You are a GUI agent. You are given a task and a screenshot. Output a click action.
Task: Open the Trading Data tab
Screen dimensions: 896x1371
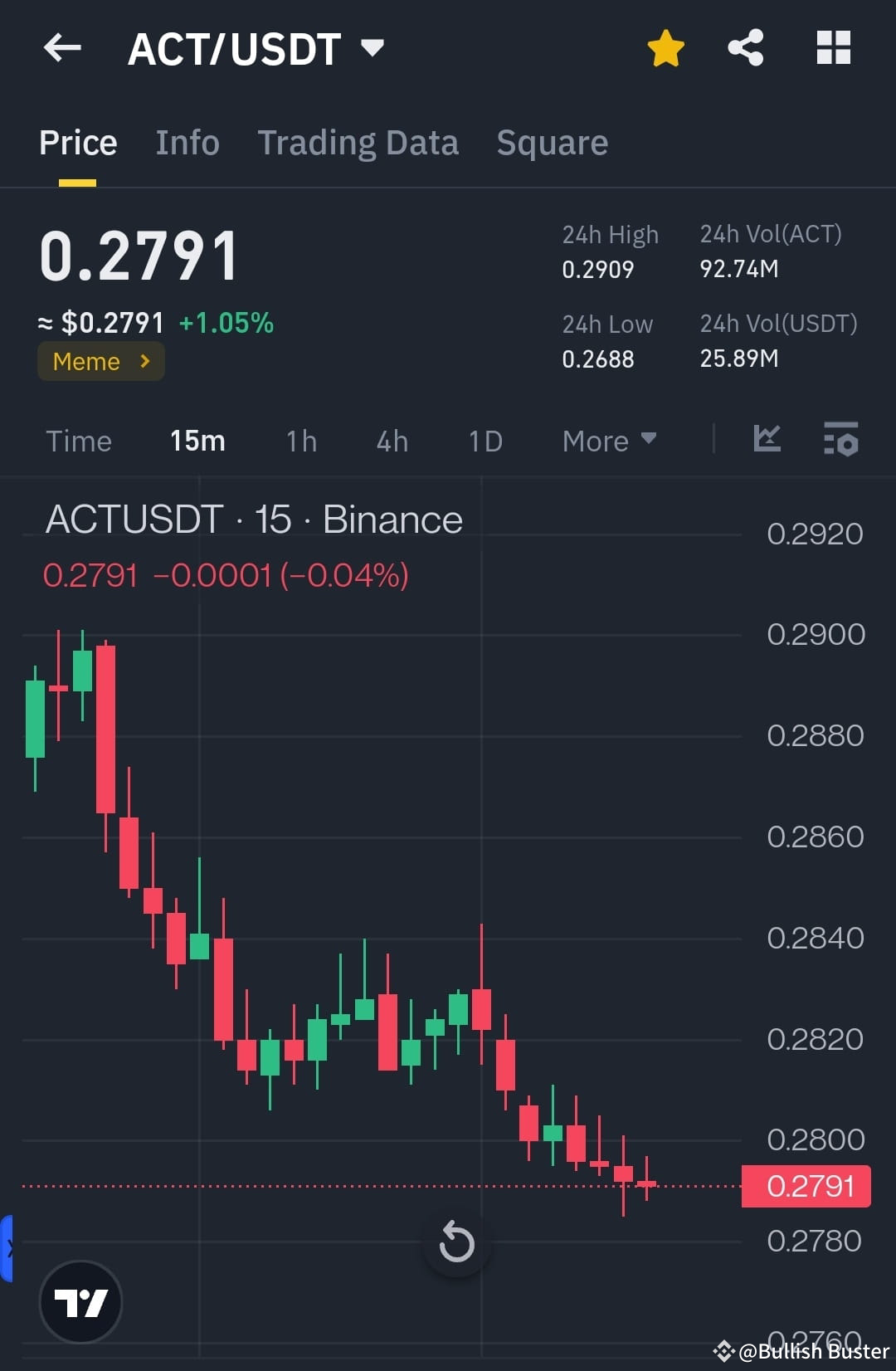358,142
